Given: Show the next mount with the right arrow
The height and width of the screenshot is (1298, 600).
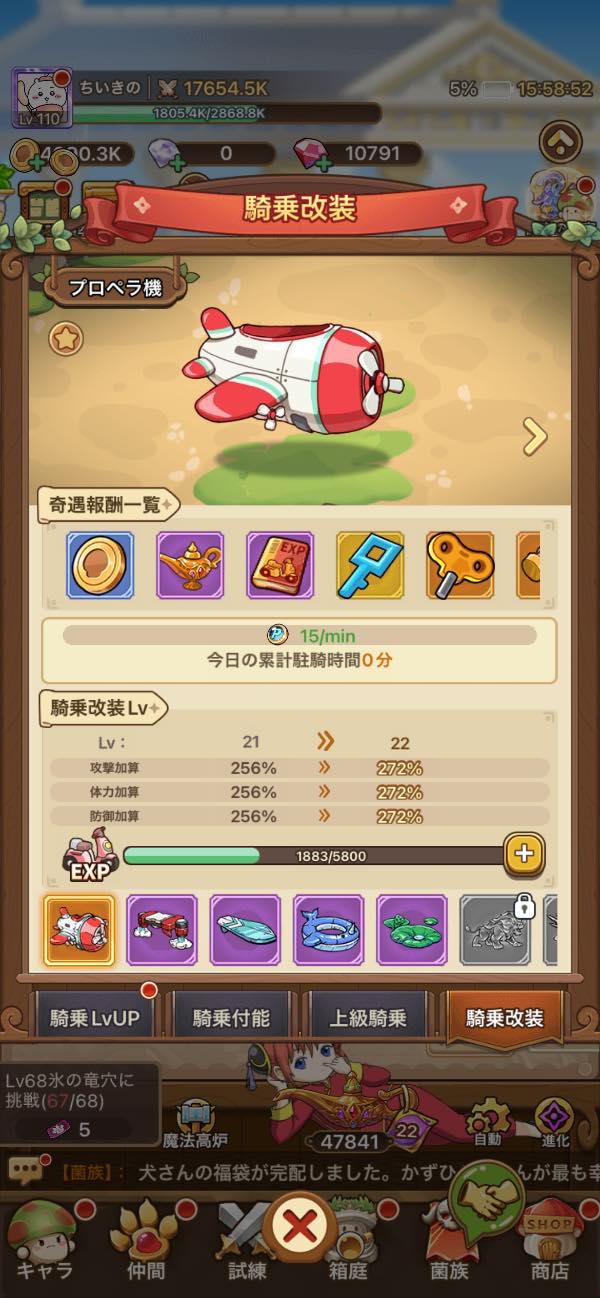Looking at the screenshot, I should 536,436.
